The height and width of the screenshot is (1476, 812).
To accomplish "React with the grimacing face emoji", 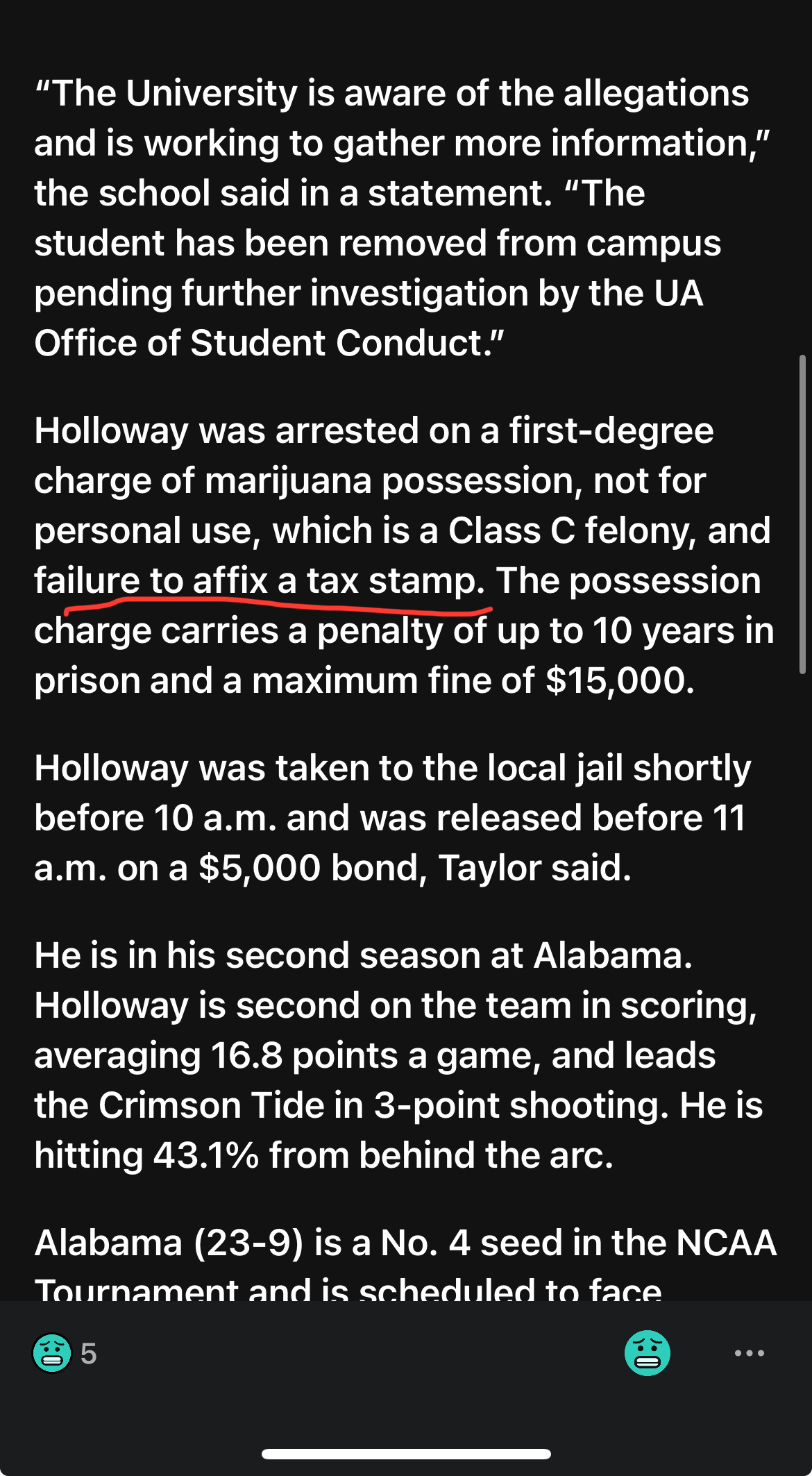I will [647, 1353].
